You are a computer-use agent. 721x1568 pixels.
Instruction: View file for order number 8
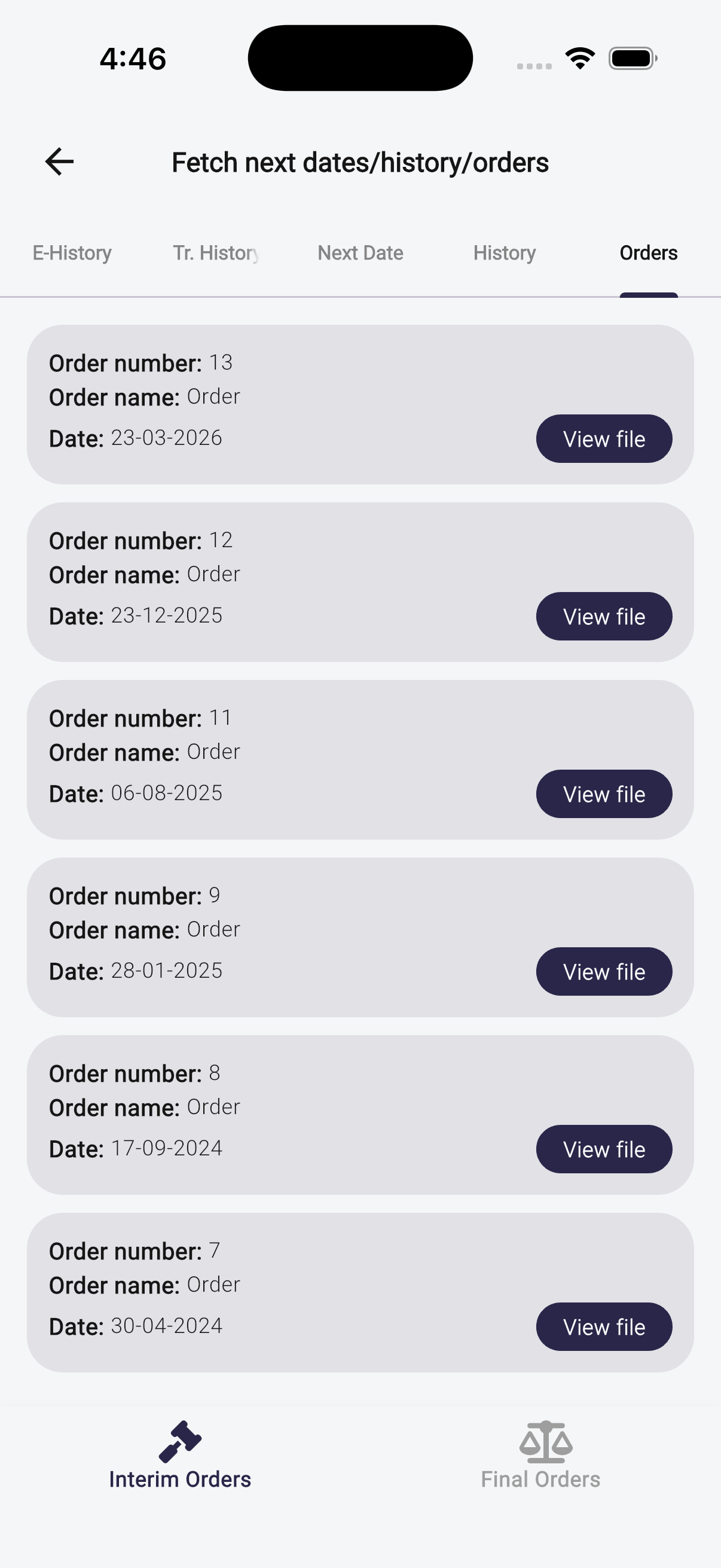coord(604,1149)
